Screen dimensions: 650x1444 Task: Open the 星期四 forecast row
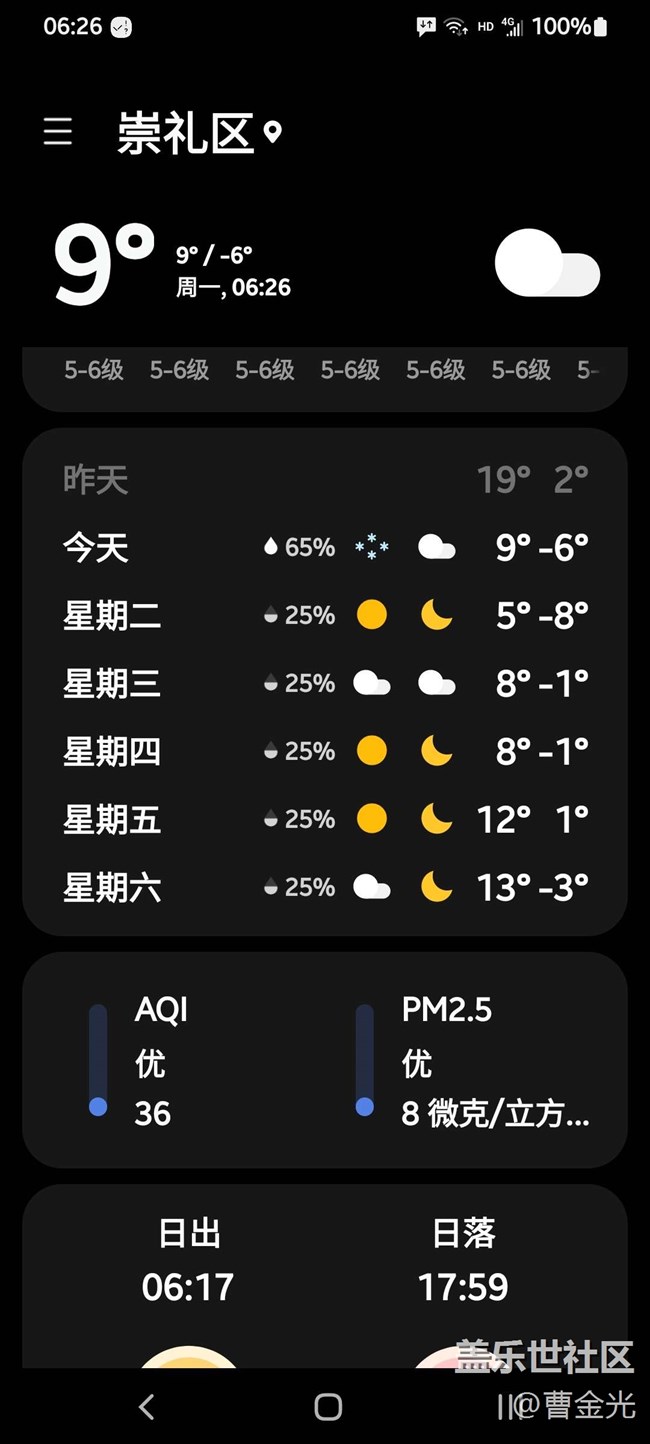[325, 751]
